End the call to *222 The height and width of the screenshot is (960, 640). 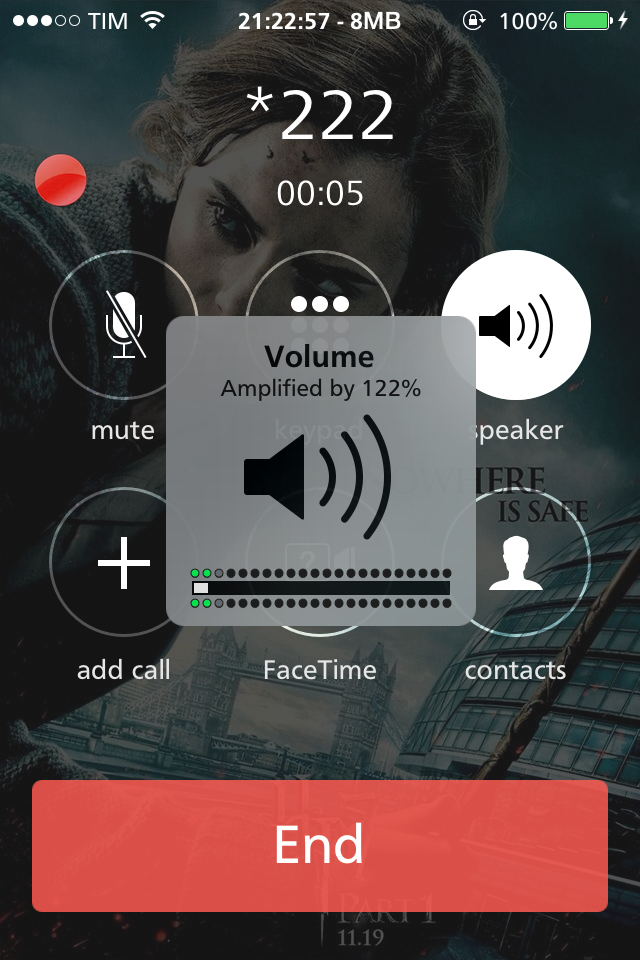coord(320,846)
